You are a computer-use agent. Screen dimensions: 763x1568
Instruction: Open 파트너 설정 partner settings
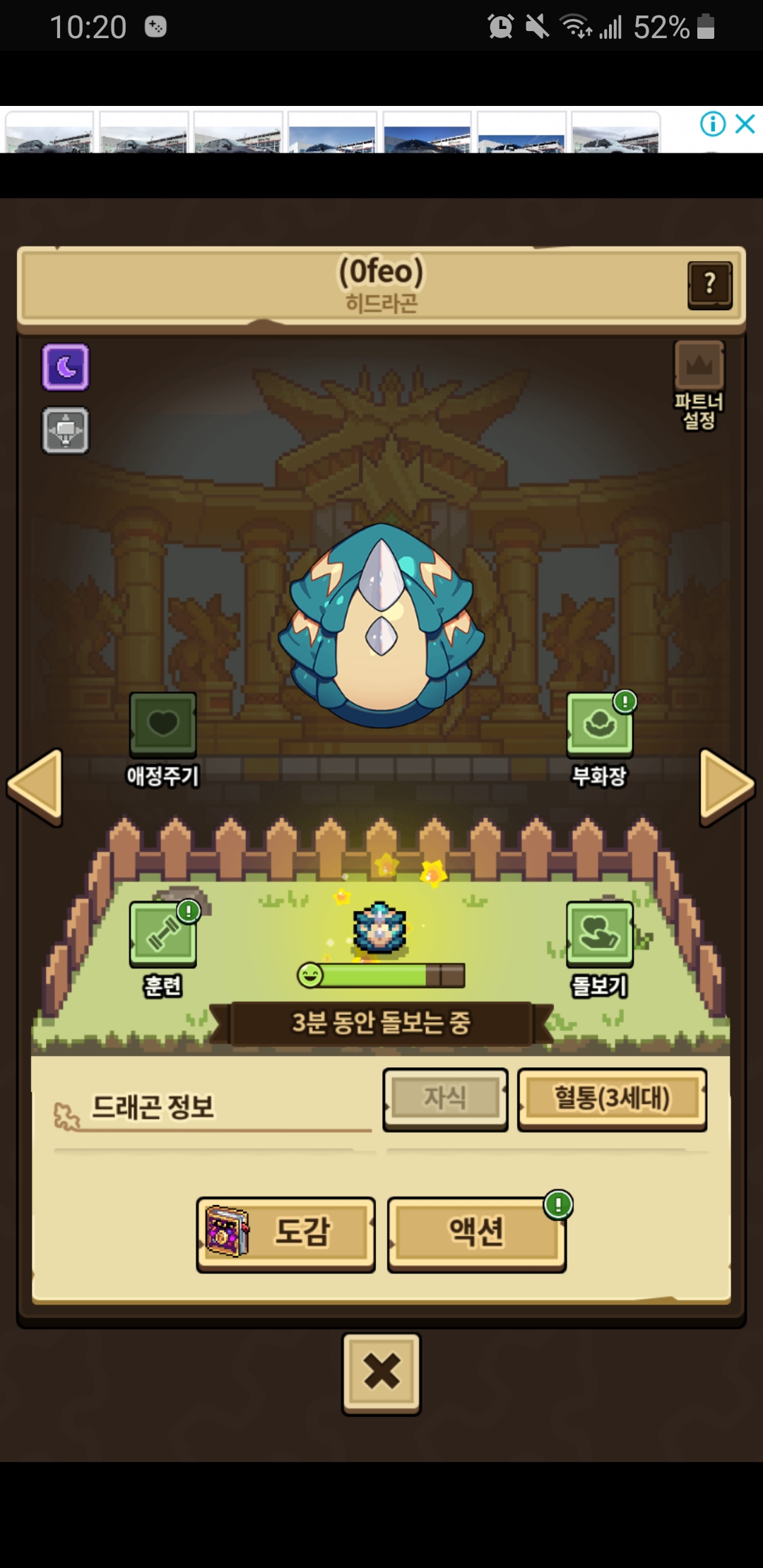point(699,386)
